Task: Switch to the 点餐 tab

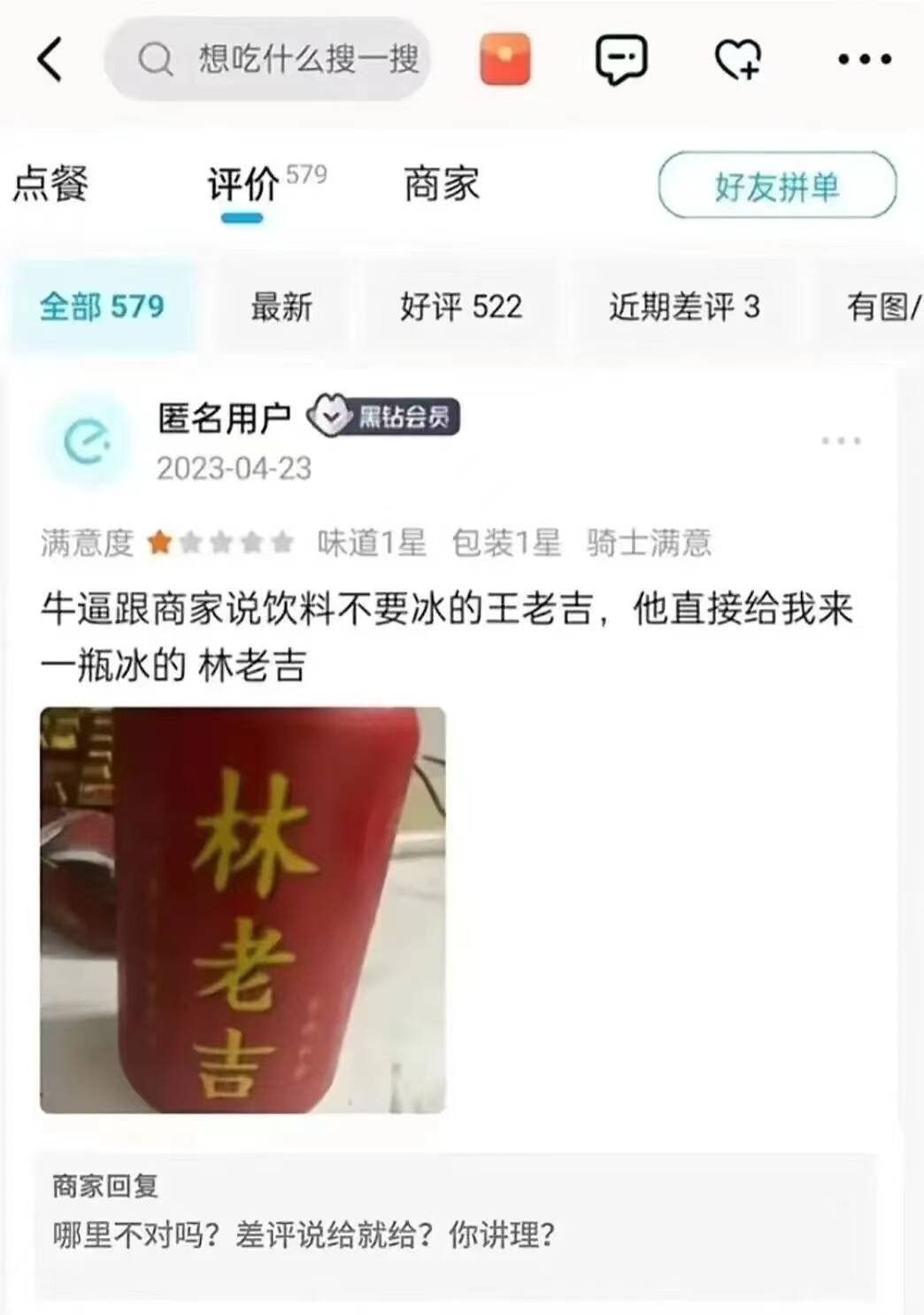Action: 50,184
